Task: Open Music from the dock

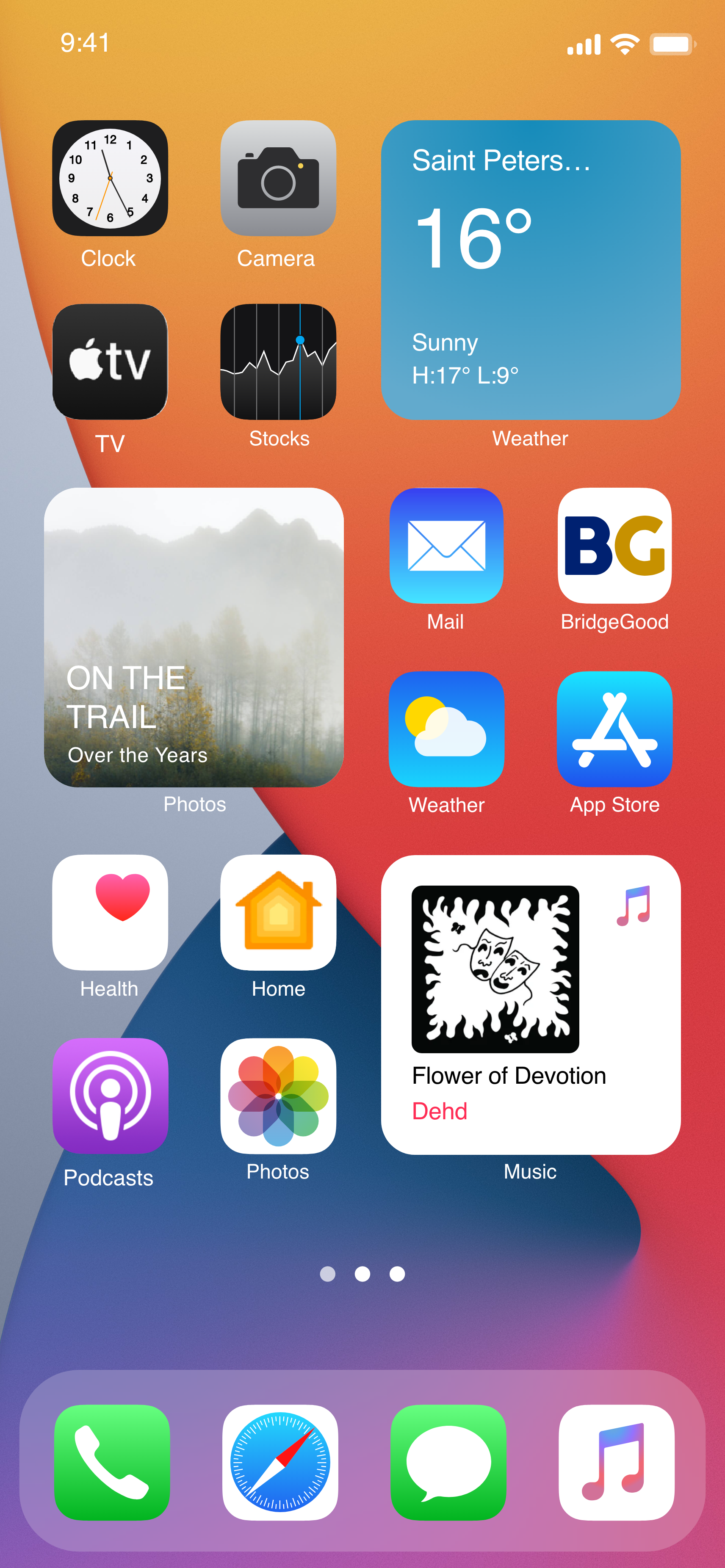Action: (x=617, y=1462)
